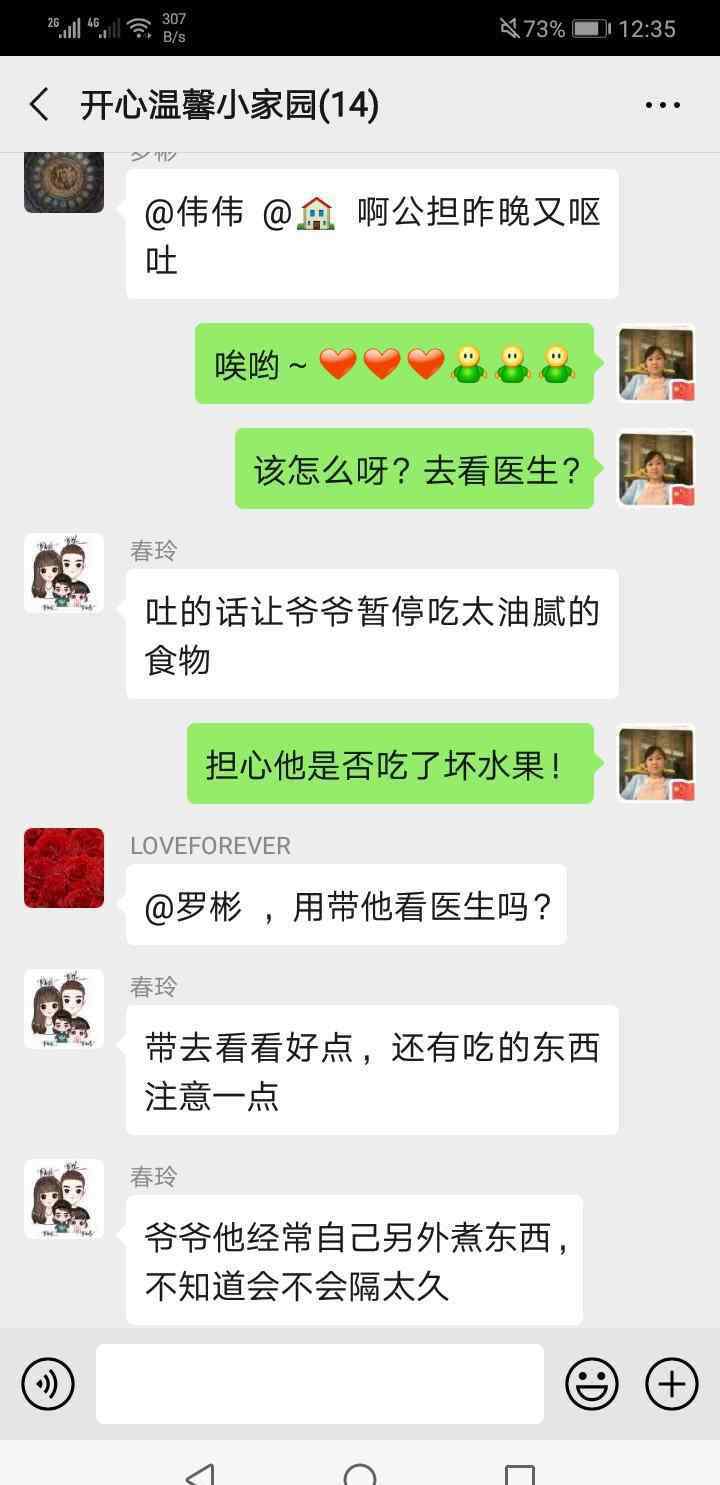The height and width of the screenshot is (1485, 720).
Task: Open the plus attachments menu
Action: (672, 1384)
